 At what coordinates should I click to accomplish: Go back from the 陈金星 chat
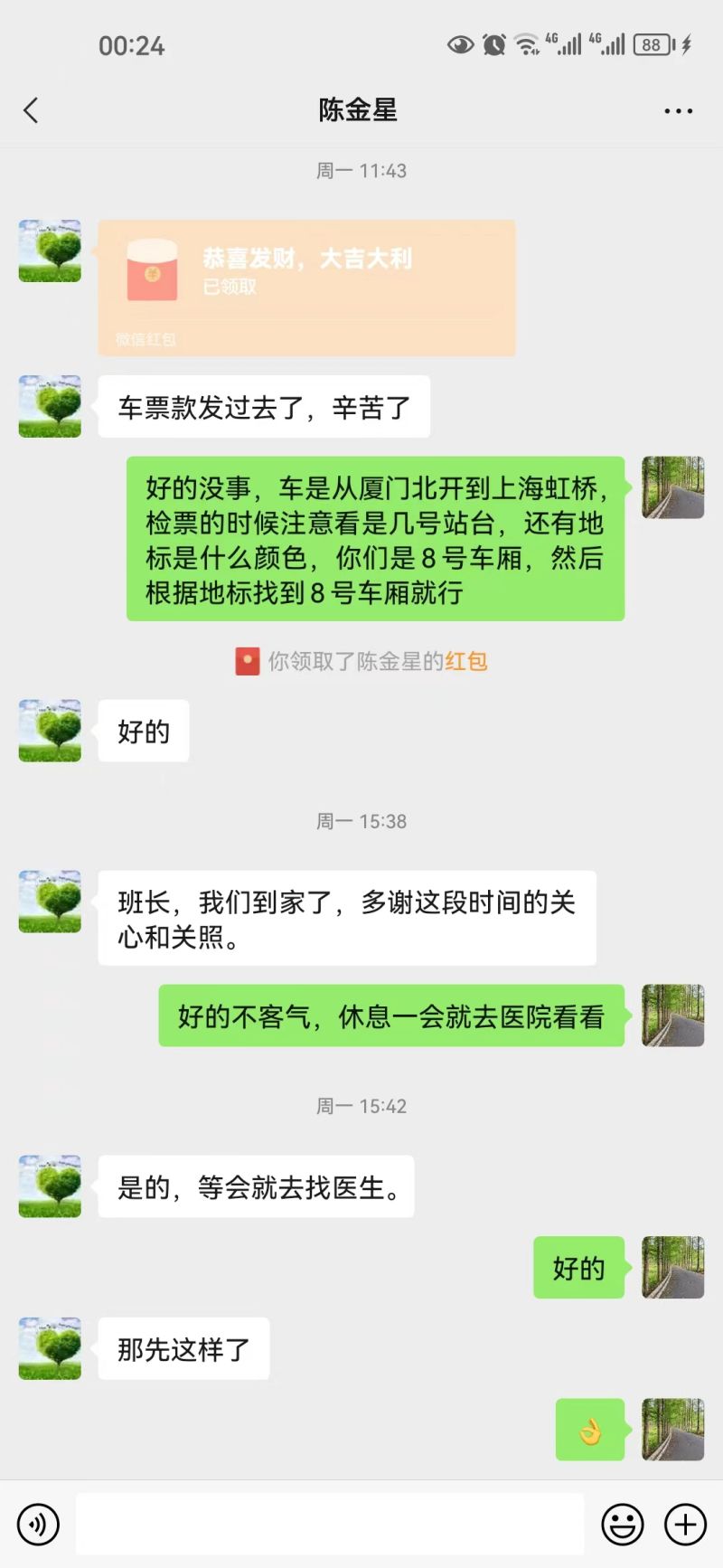tap(32, 110)
